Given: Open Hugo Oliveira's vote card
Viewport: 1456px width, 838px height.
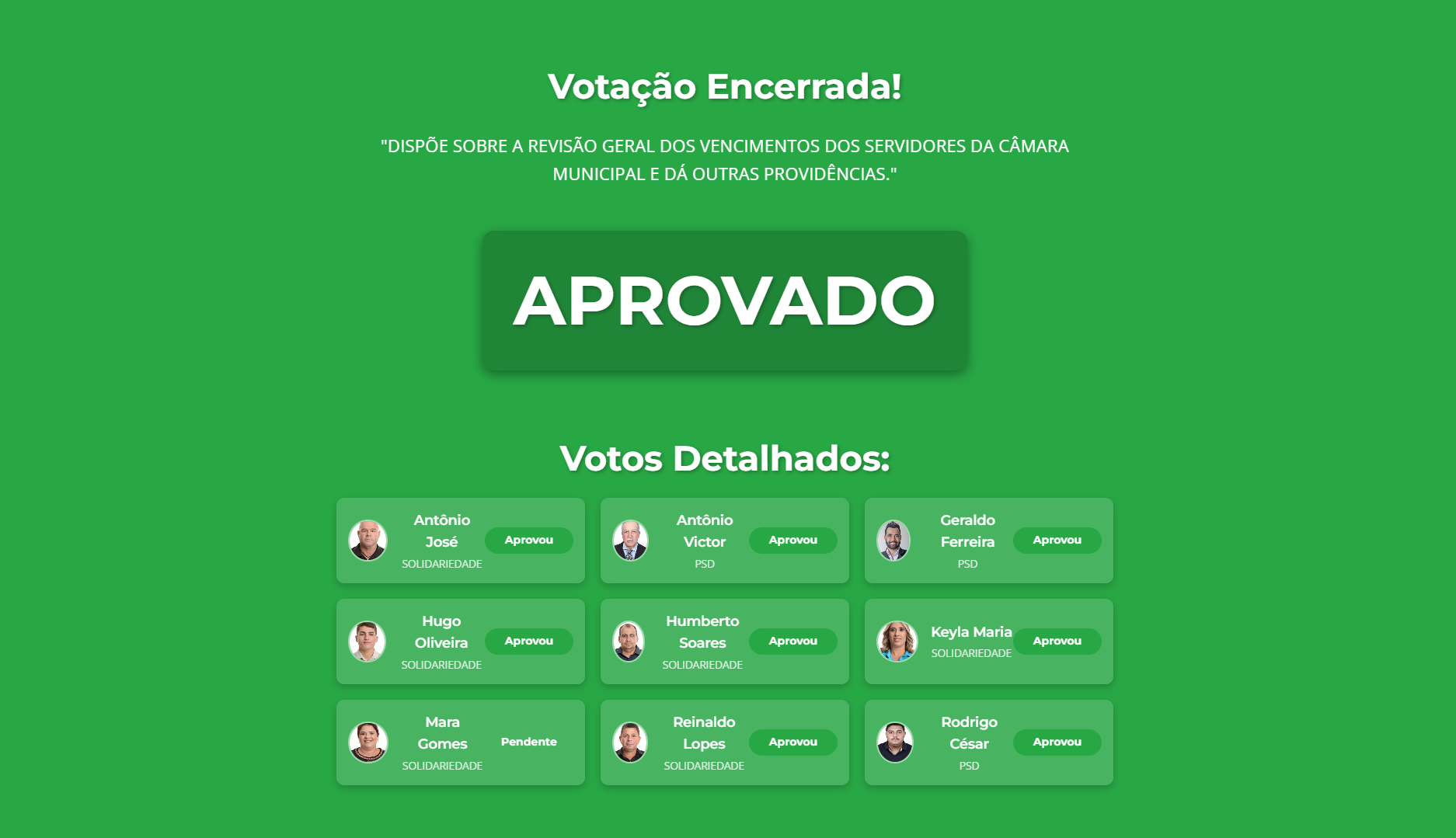Looking at the screenshot, I should pos(460,642).
